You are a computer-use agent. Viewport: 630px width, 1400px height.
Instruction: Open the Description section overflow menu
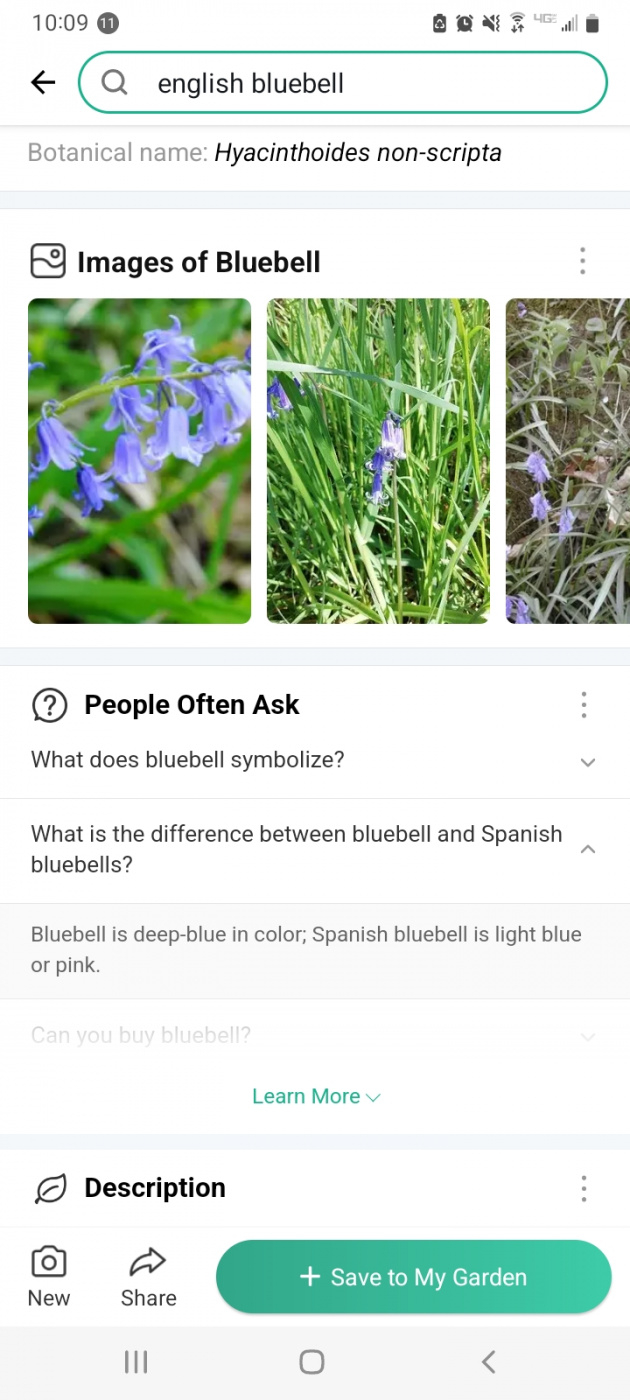click(x=584, y=1188)
